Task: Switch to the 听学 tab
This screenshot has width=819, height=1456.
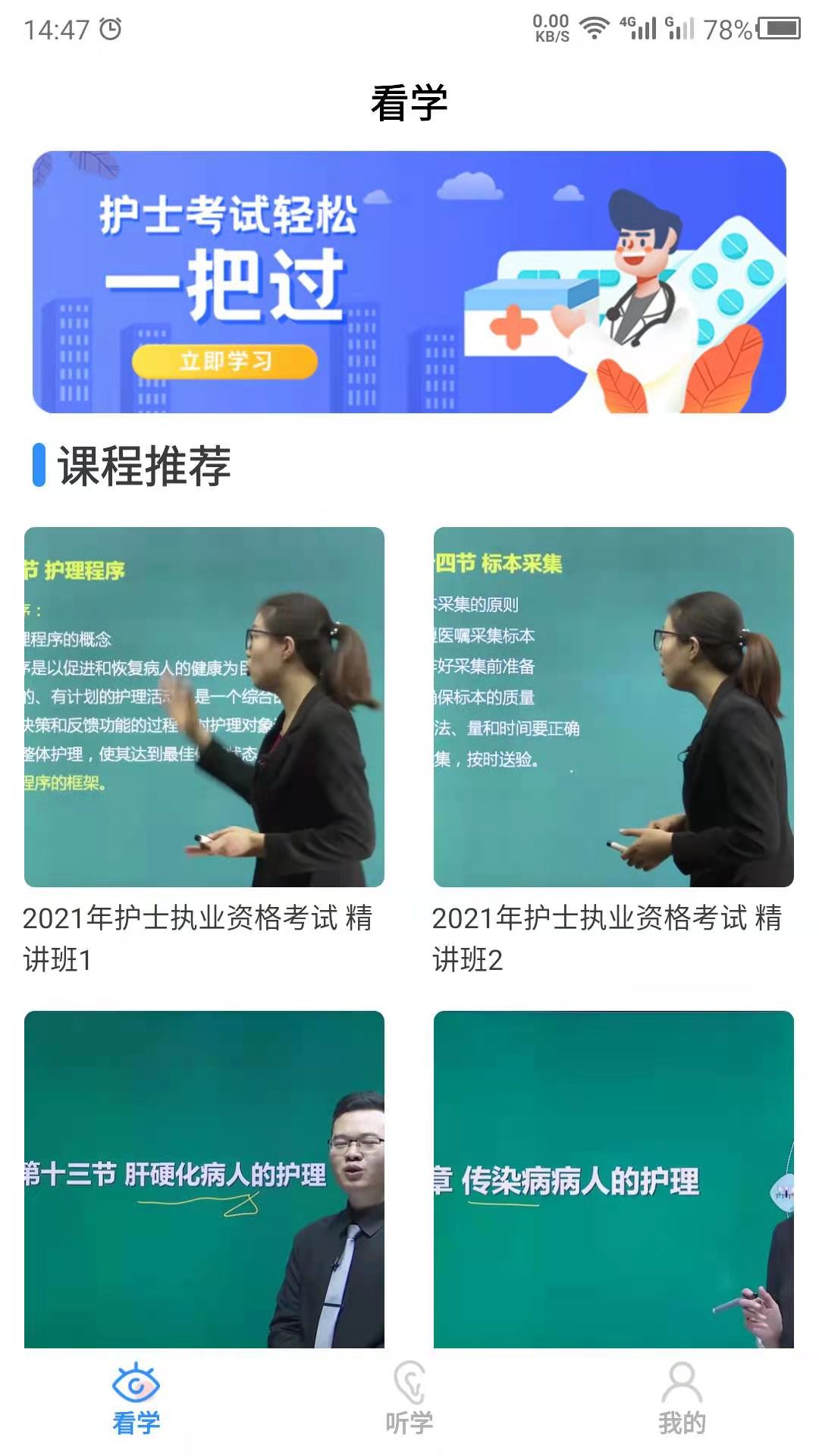Action: pyautogui.click(x=409, y=1399)
